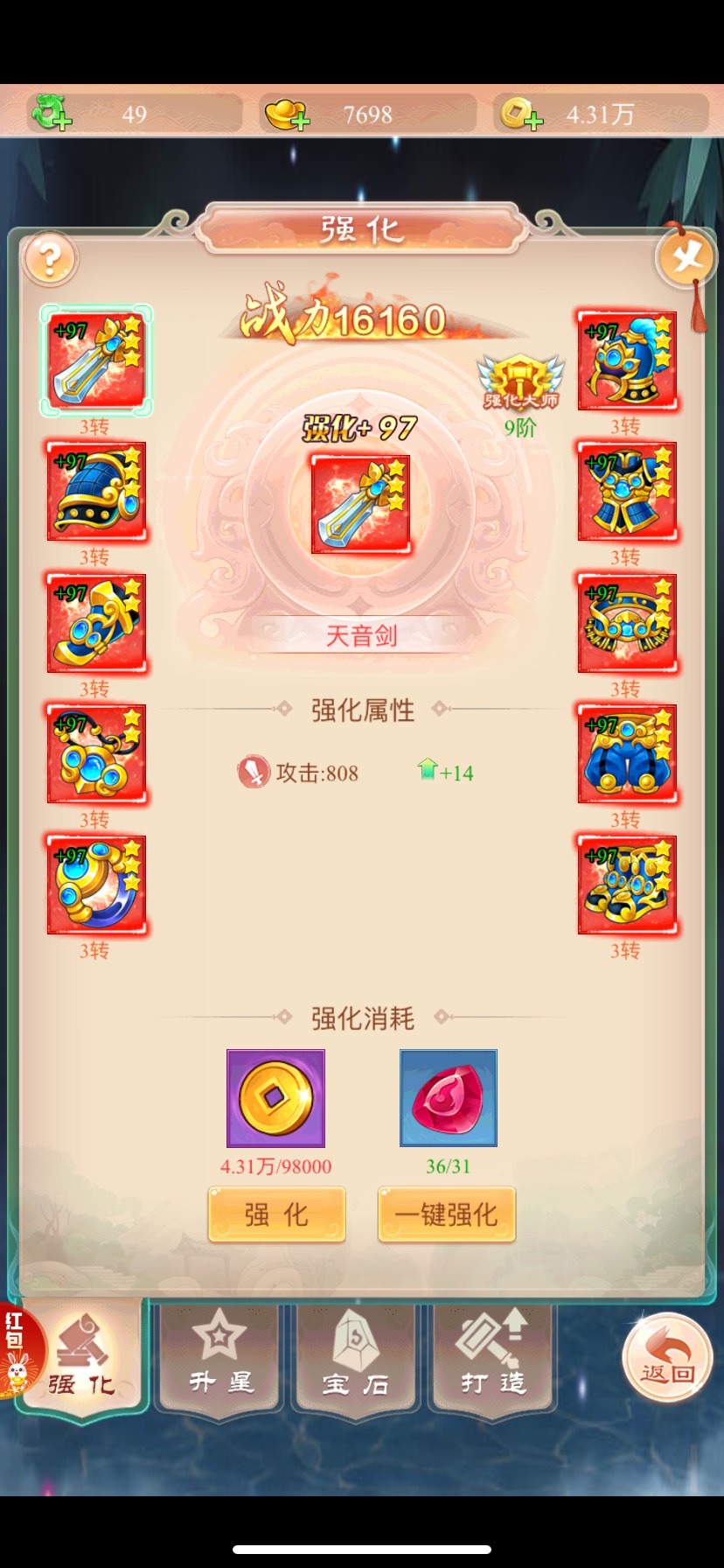Switch to the 升星 tab
The height and width of the screenshot is (1568, 724).
point(219,1356)
